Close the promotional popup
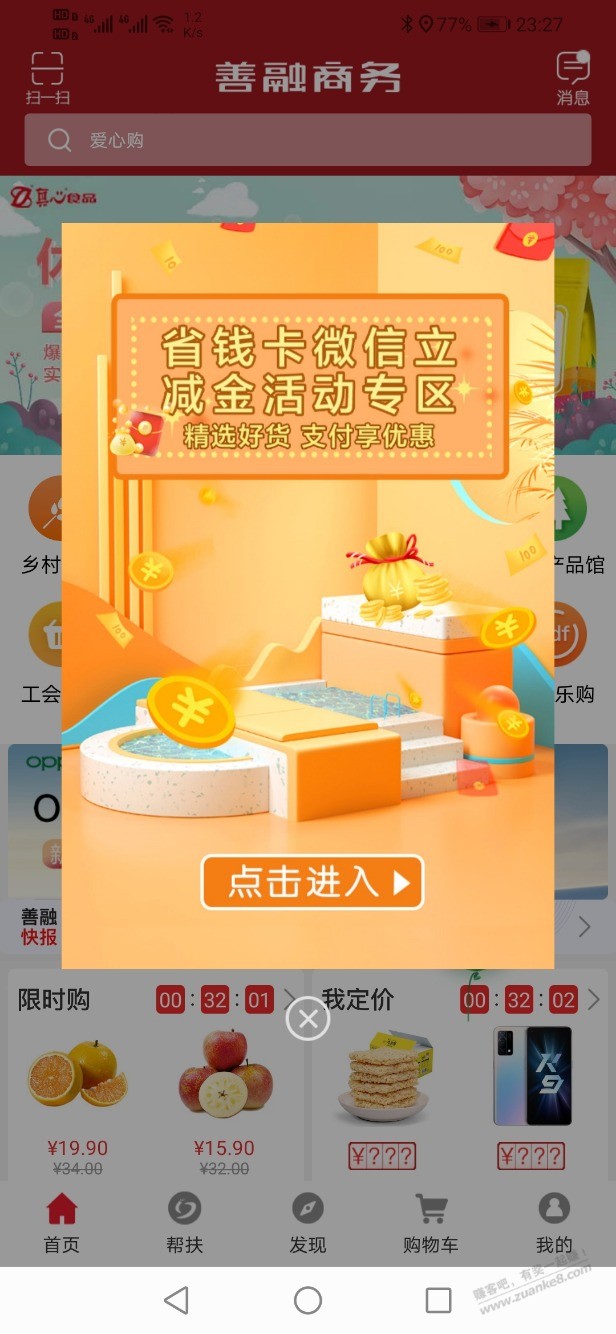Viewport: 616px width, 1334px height. (x=308, y=1019)
